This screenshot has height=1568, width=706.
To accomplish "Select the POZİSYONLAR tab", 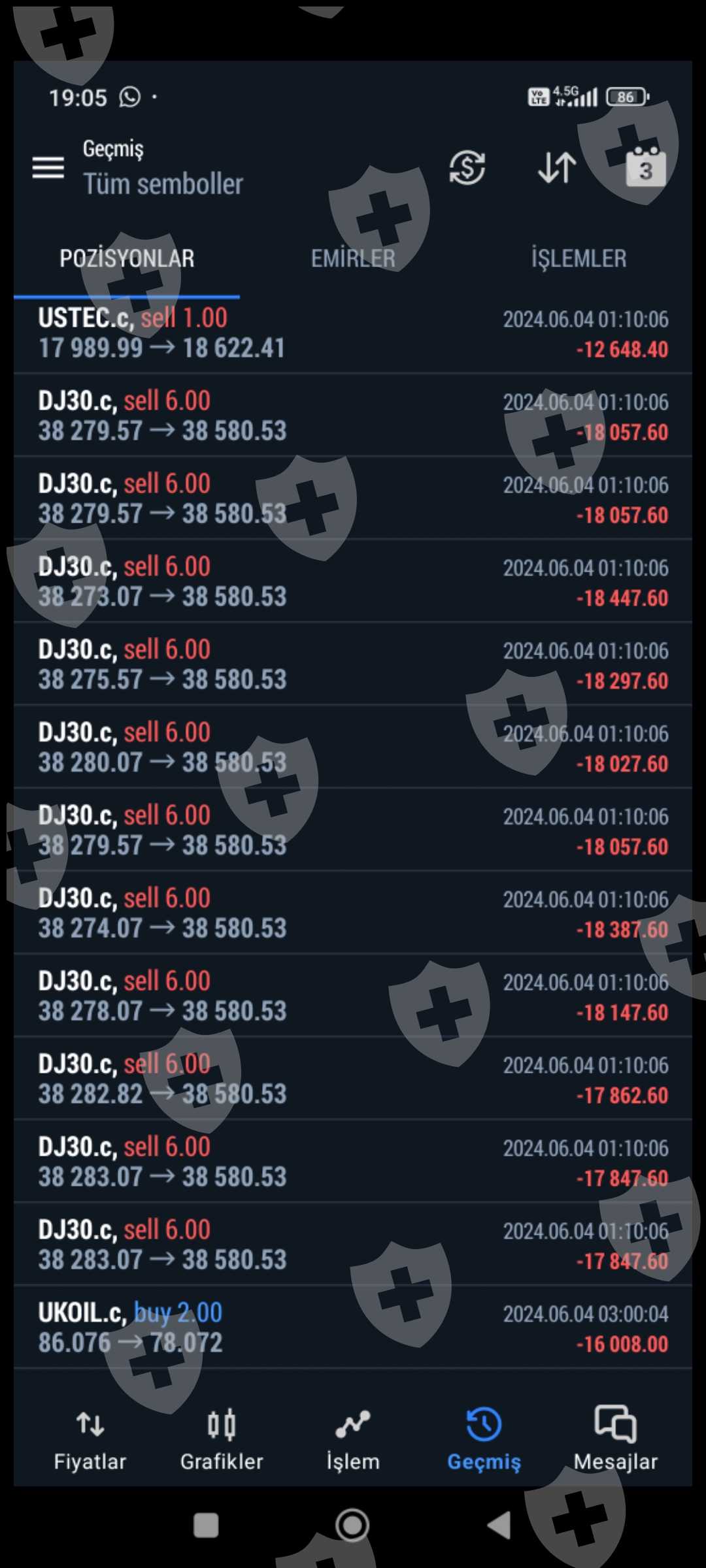I will 127,259.
